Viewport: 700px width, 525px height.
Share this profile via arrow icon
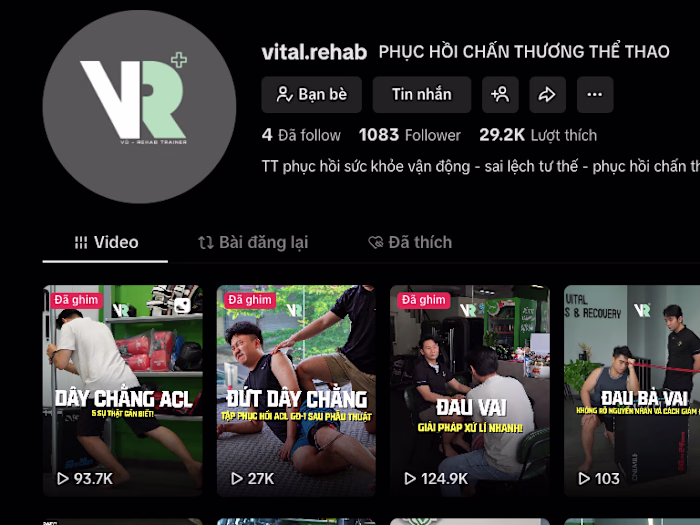click(x=547, y=95)
